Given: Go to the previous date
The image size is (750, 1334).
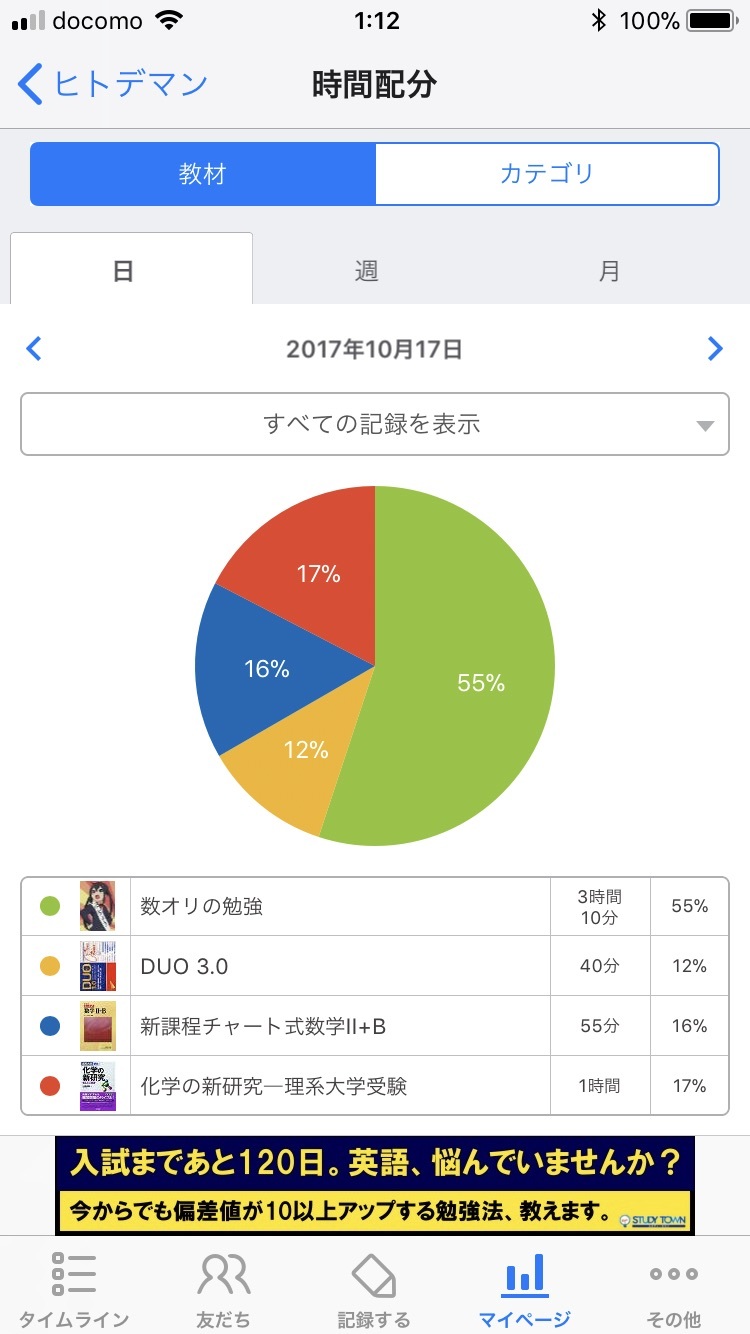Looking at the screenshot, I should 34,349.
